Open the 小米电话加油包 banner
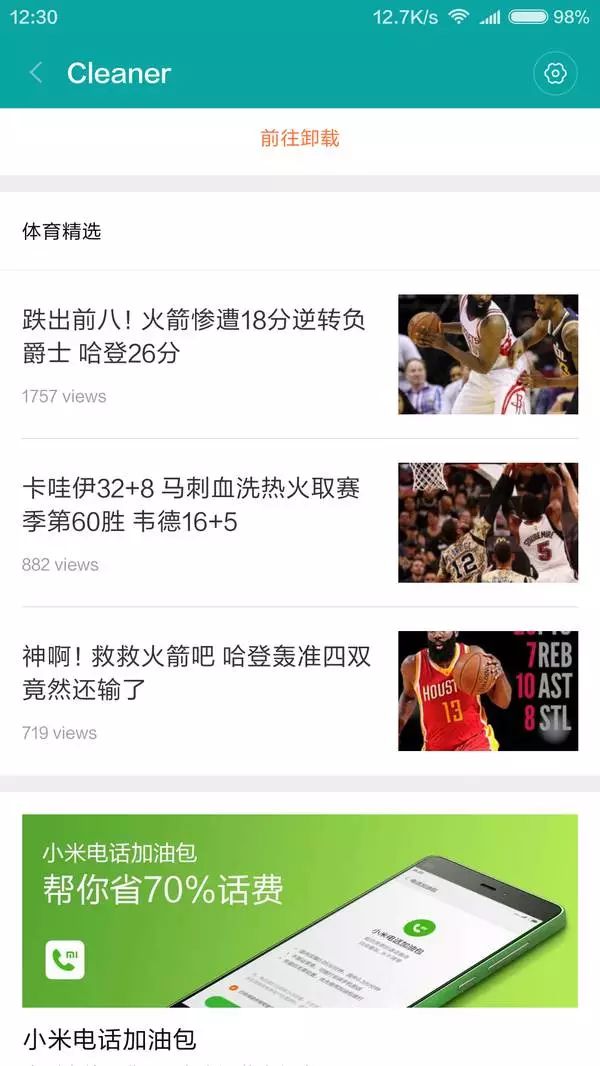This screenshot has height=1066, width=600. tap(300, 910)
